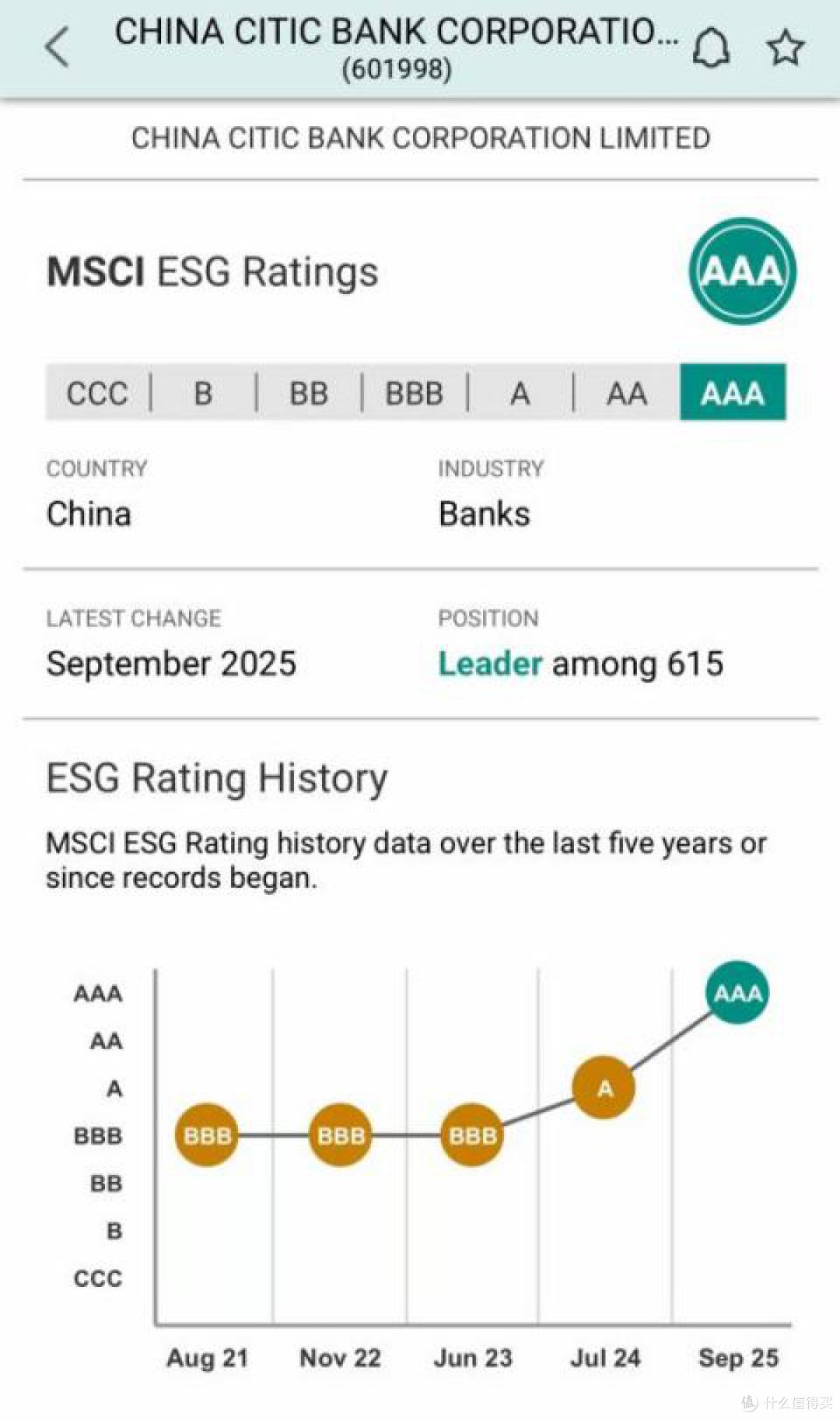Image resolution: width=840 pixels, height=1420 pixels.
Task: Expand the INDUSTRY field showing Banks
Action: click(485, 514)
